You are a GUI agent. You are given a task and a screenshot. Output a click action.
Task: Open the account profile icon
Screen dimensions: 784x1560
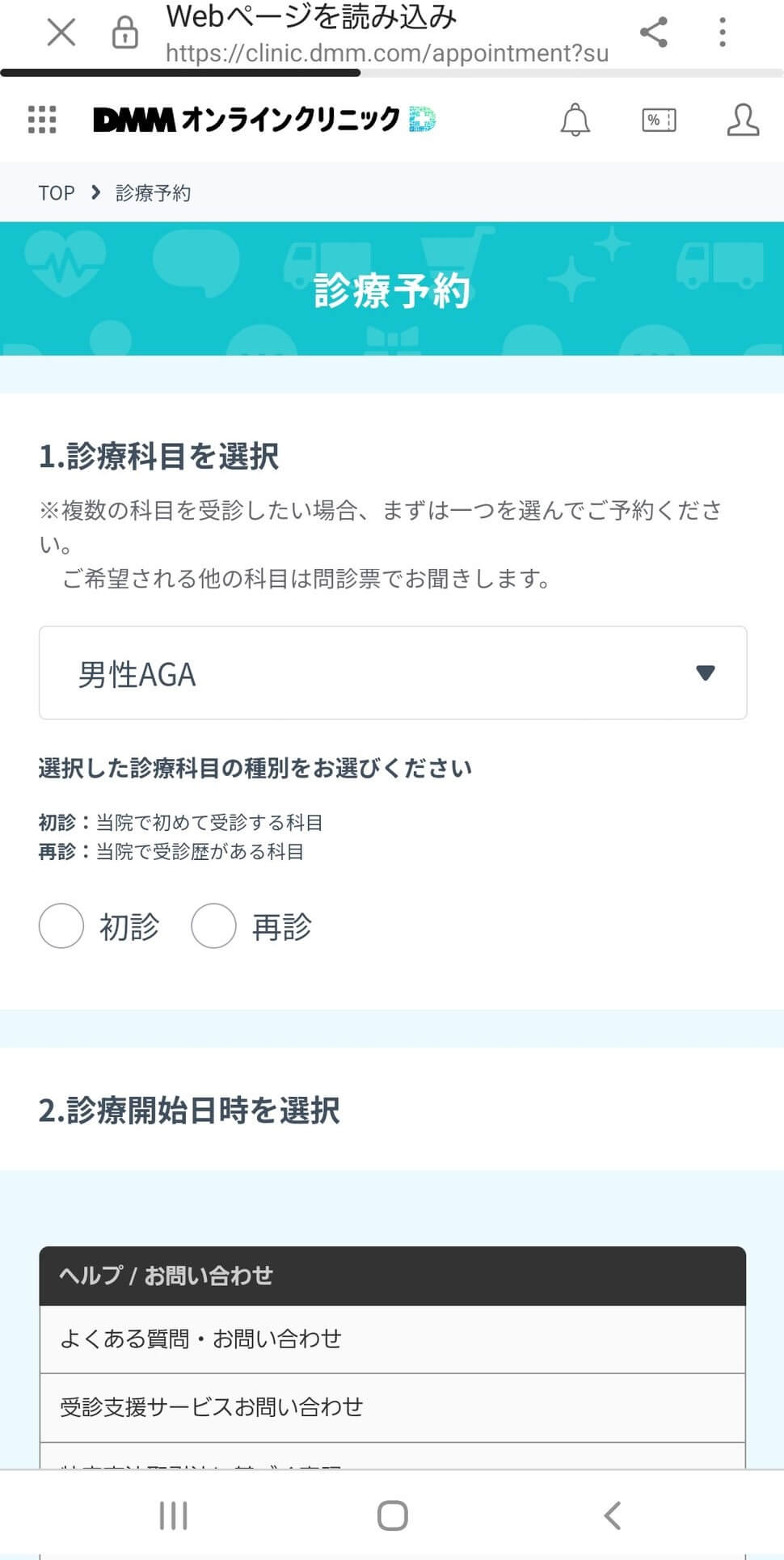pos(743,120)
